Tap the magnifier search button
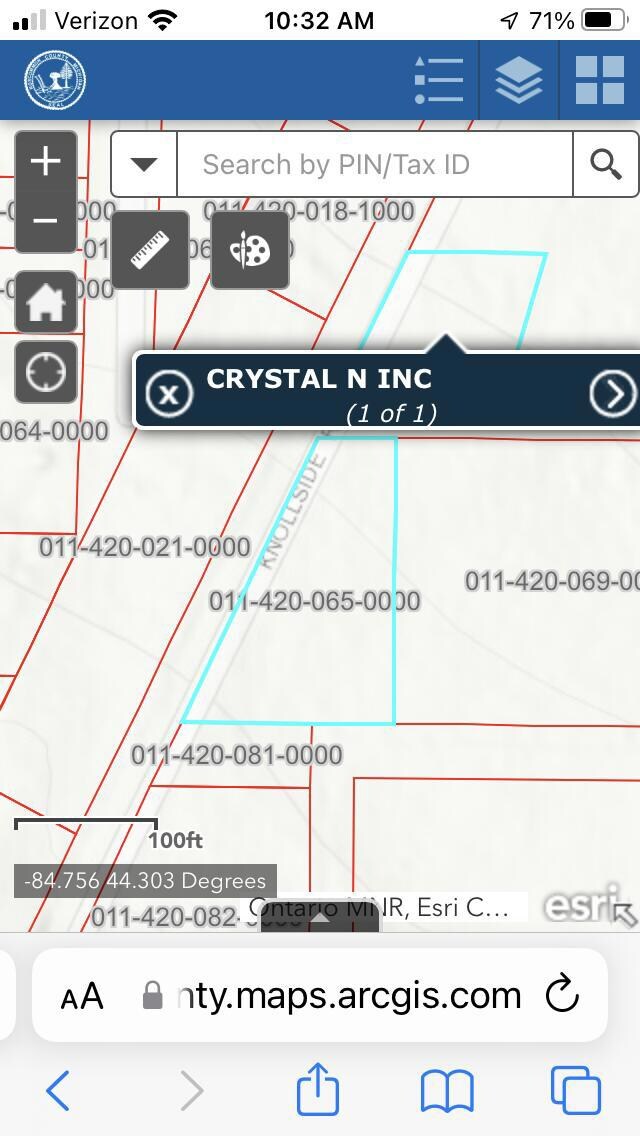 [x=605, y=164]
